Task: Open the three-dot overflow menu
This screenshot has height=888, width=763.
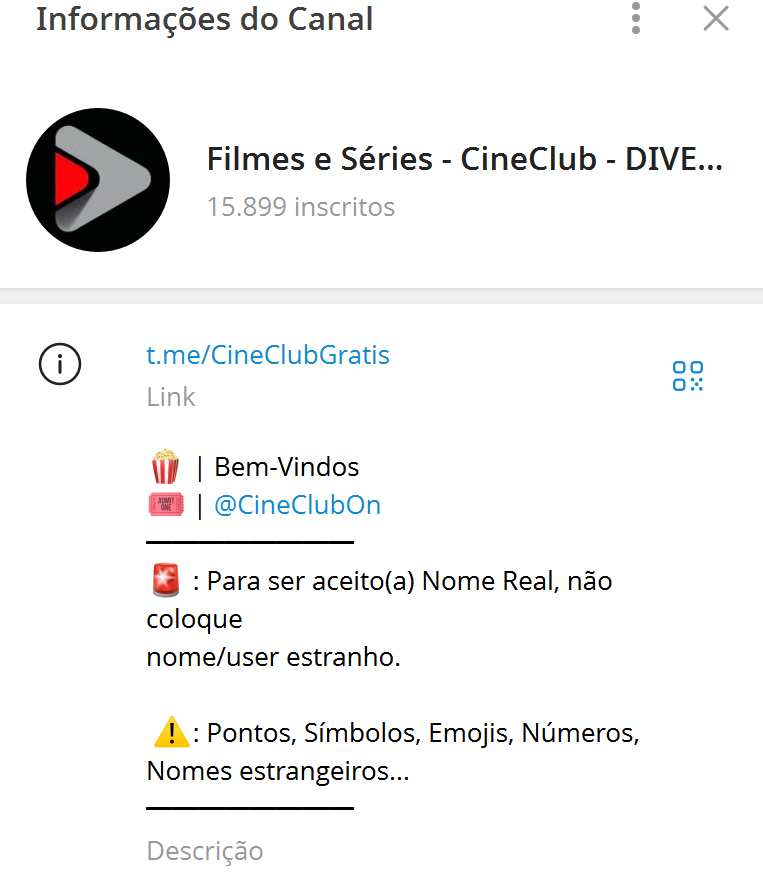Action: tap(636, 19)
